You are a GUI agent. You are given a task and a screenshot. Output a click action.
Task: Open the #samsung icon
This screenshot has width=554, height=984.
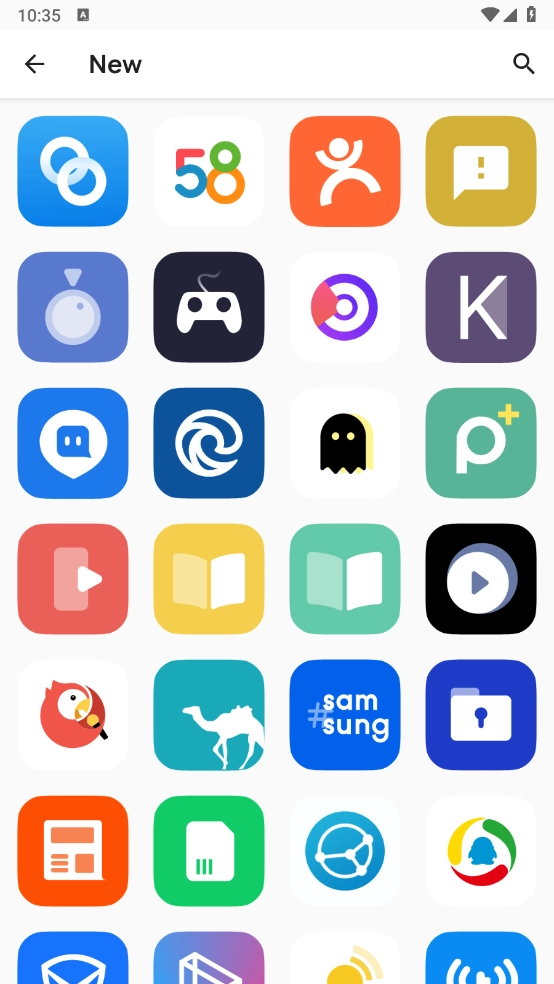pyautogui.click(x=345, y=715)
